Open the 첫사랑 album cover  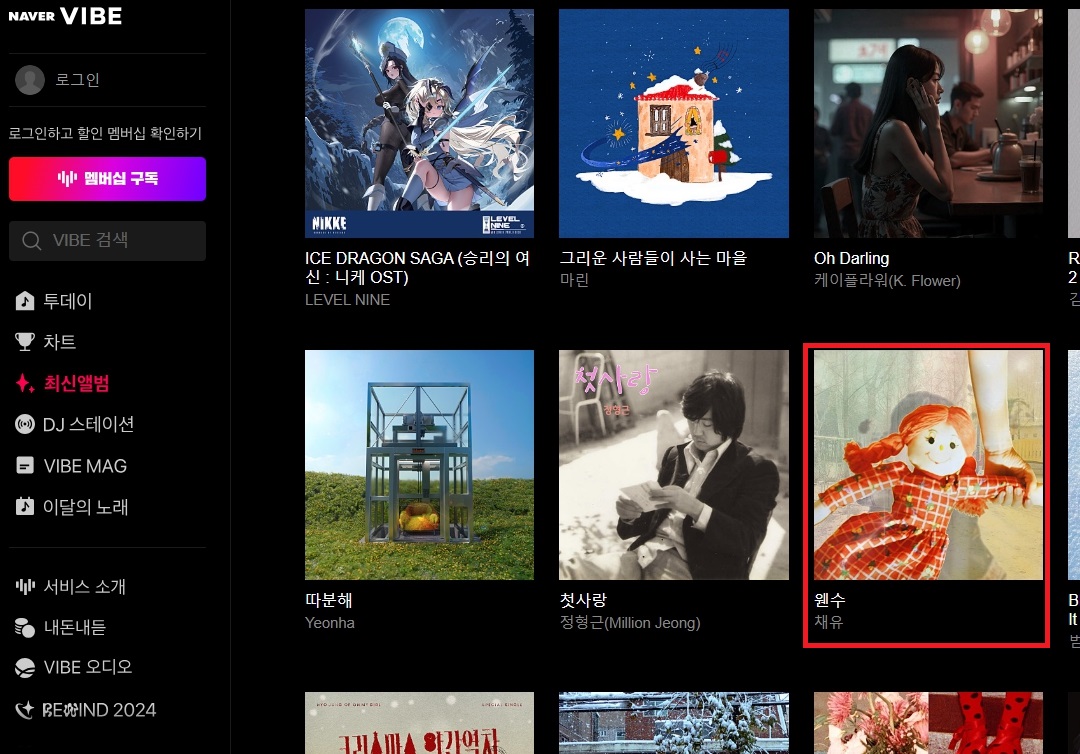pos(673,465)
